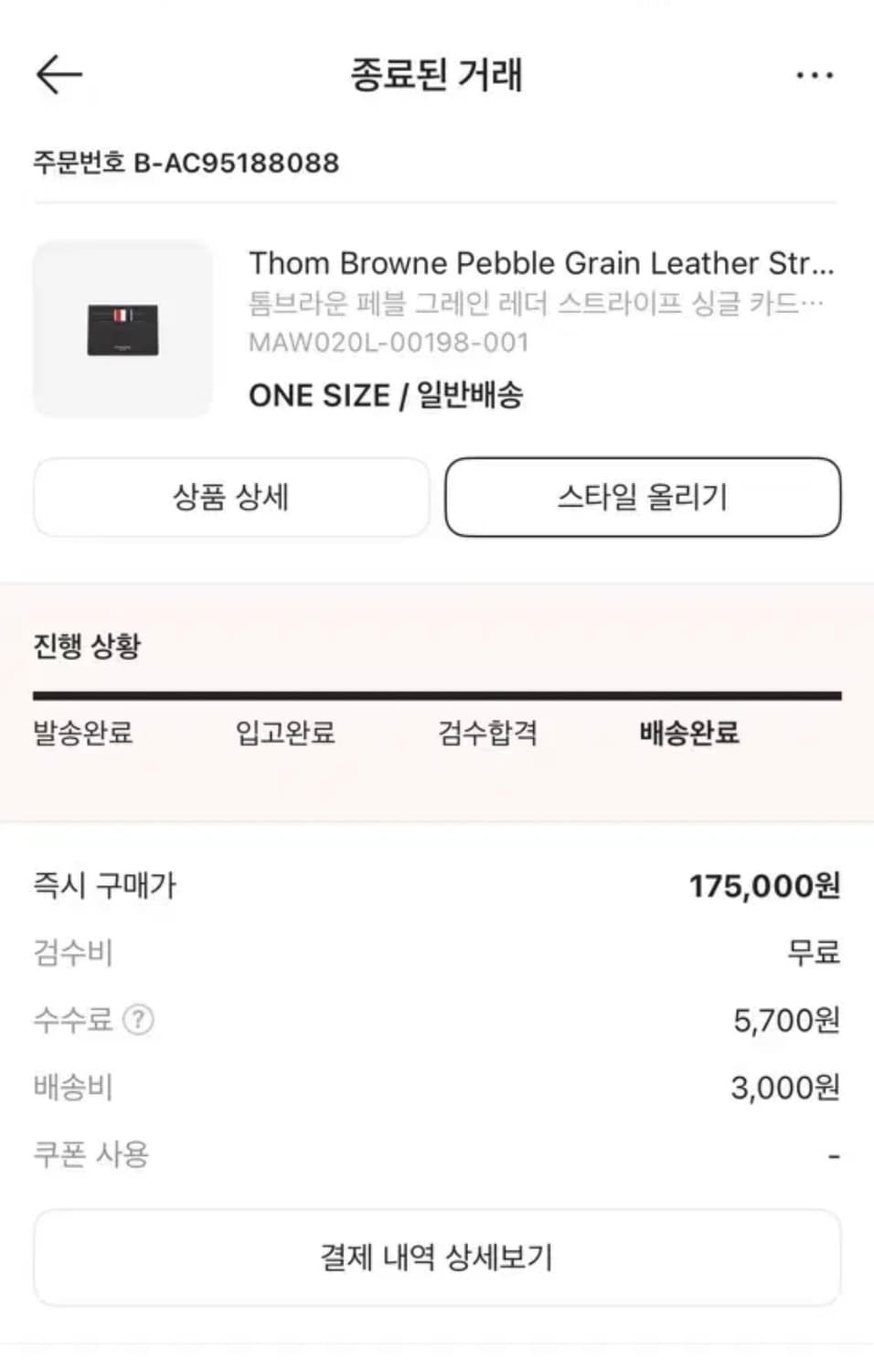This screenshot has width=874, height=1372.
Task: Open the 상품 상세 product detail page
Action: pos(230,498)
